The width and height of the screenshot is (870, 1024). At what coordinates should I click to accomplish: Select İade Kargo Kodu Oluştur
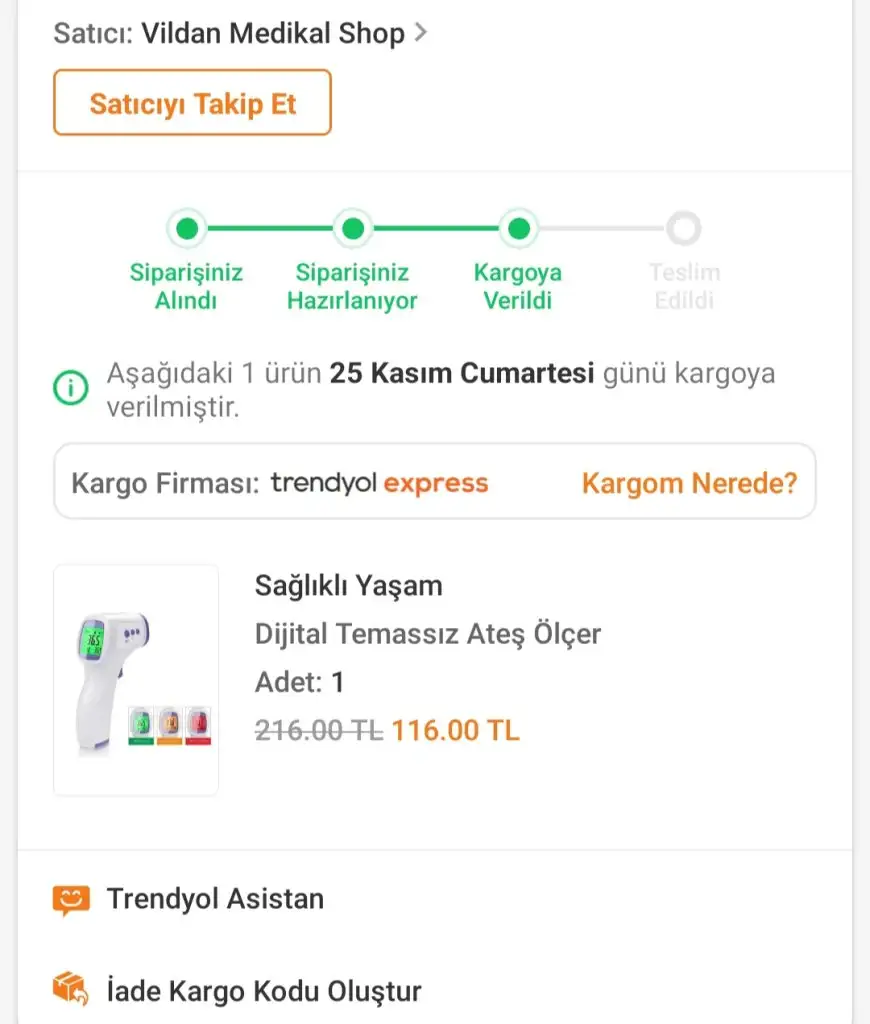pos(264,991)
